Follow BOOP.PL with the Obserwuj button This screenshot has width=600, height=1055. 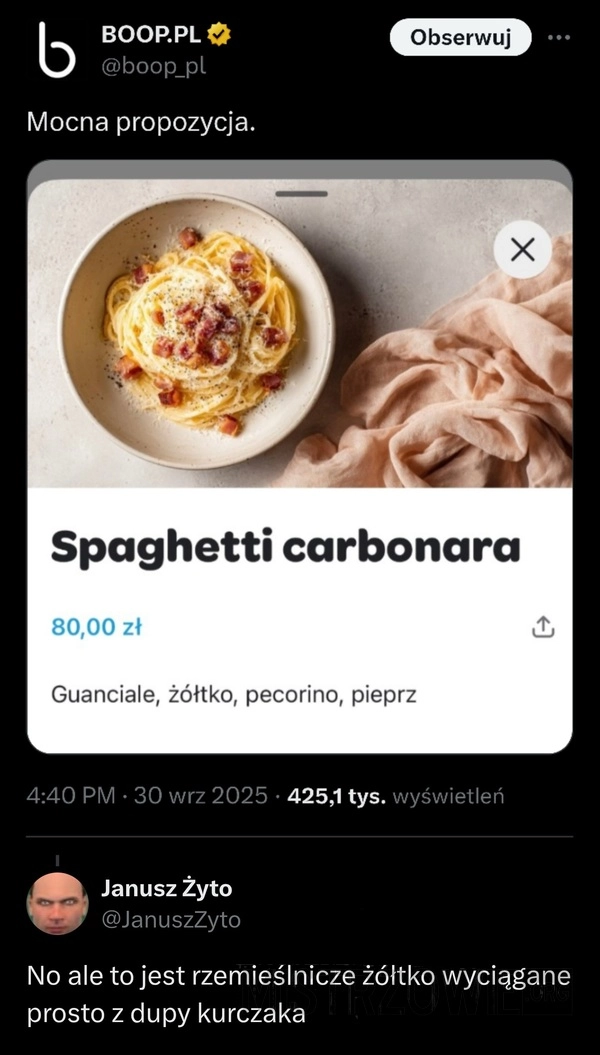[x=460, y=38]
